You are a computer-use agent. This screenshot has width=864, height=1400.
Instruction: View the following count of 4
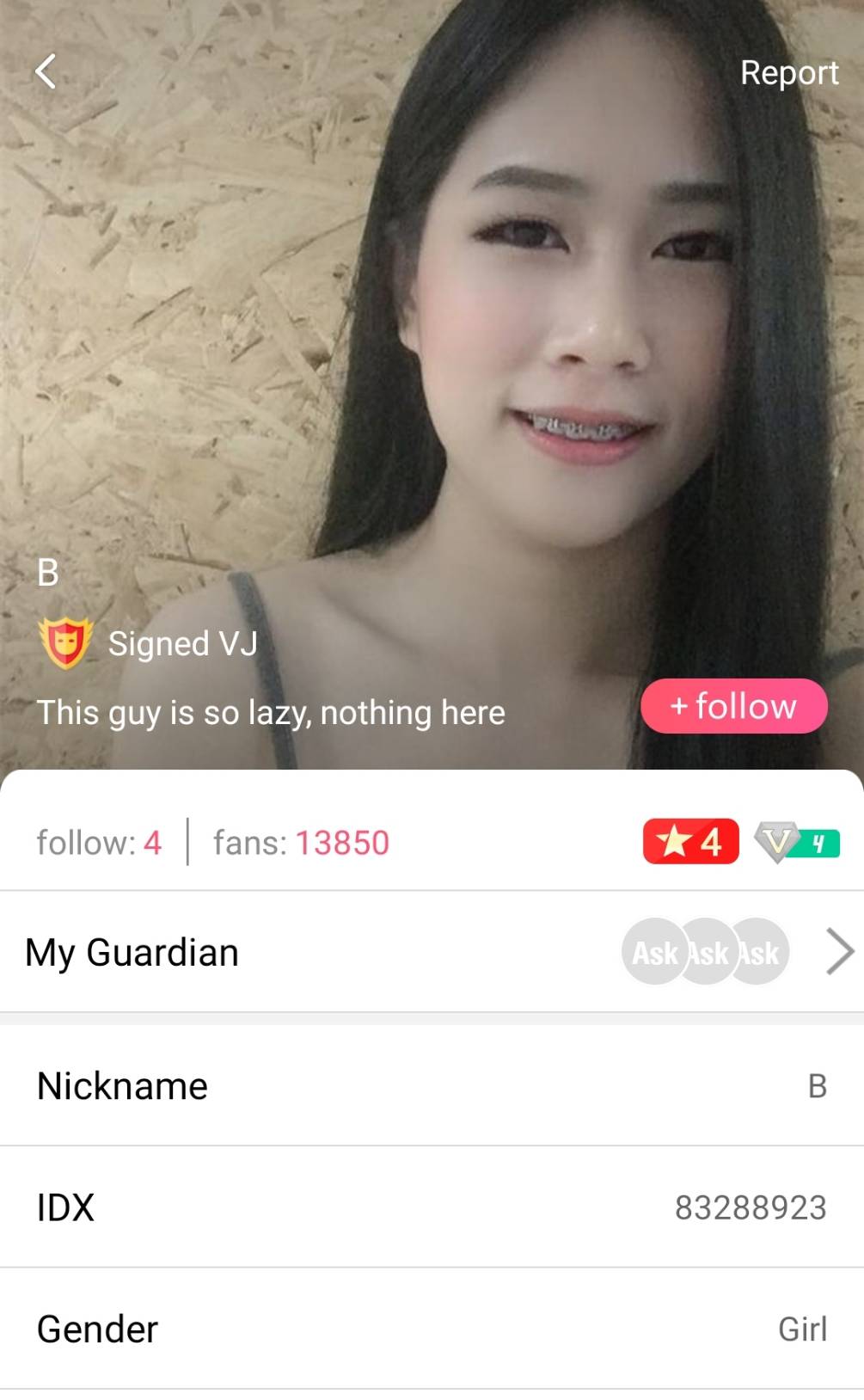[x=99, y=843]
